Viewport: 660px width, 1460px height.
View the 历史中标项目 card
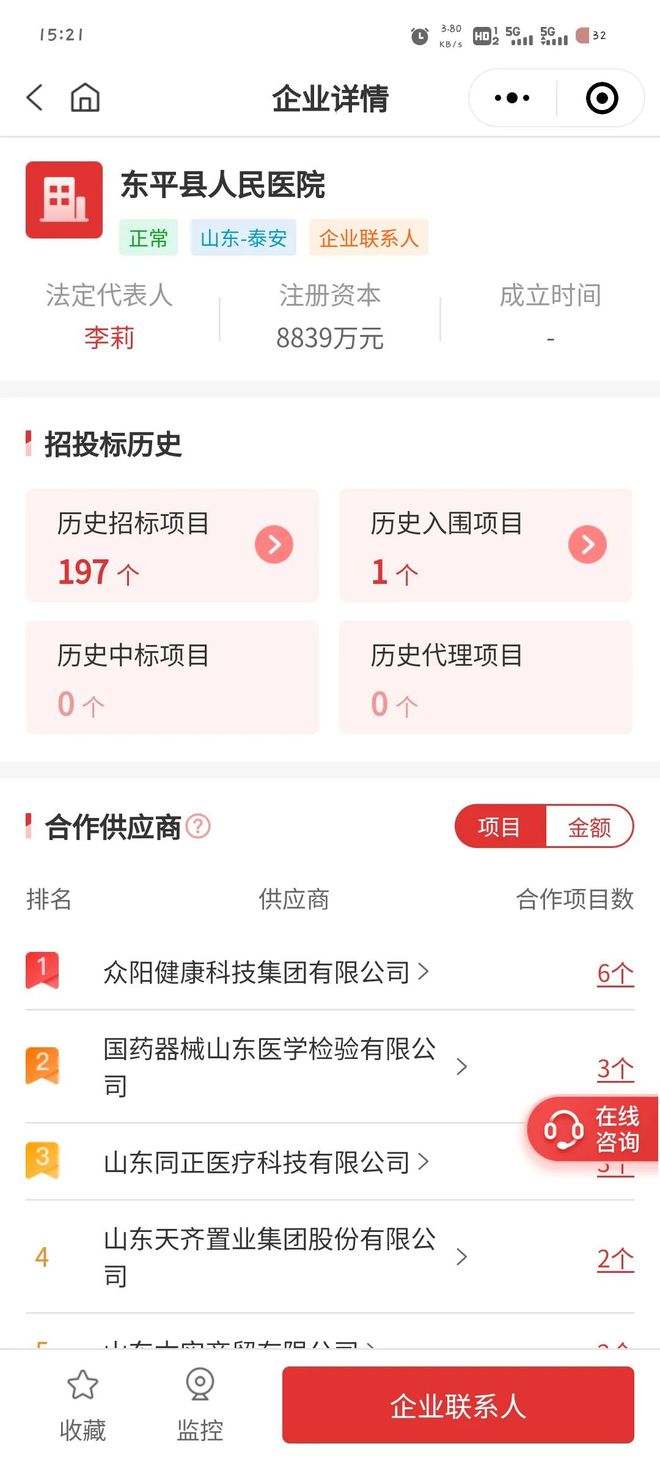[x=172, y=677]
